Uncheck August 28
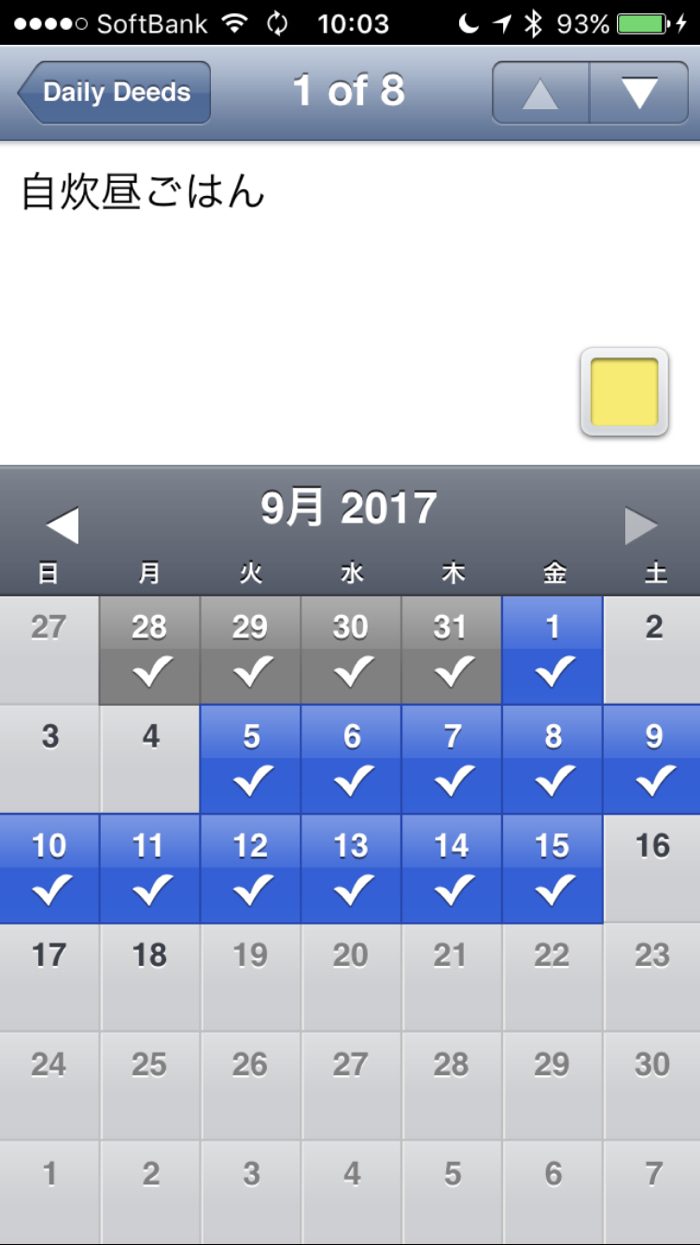The image size is (700, 1245). [150, 650]
